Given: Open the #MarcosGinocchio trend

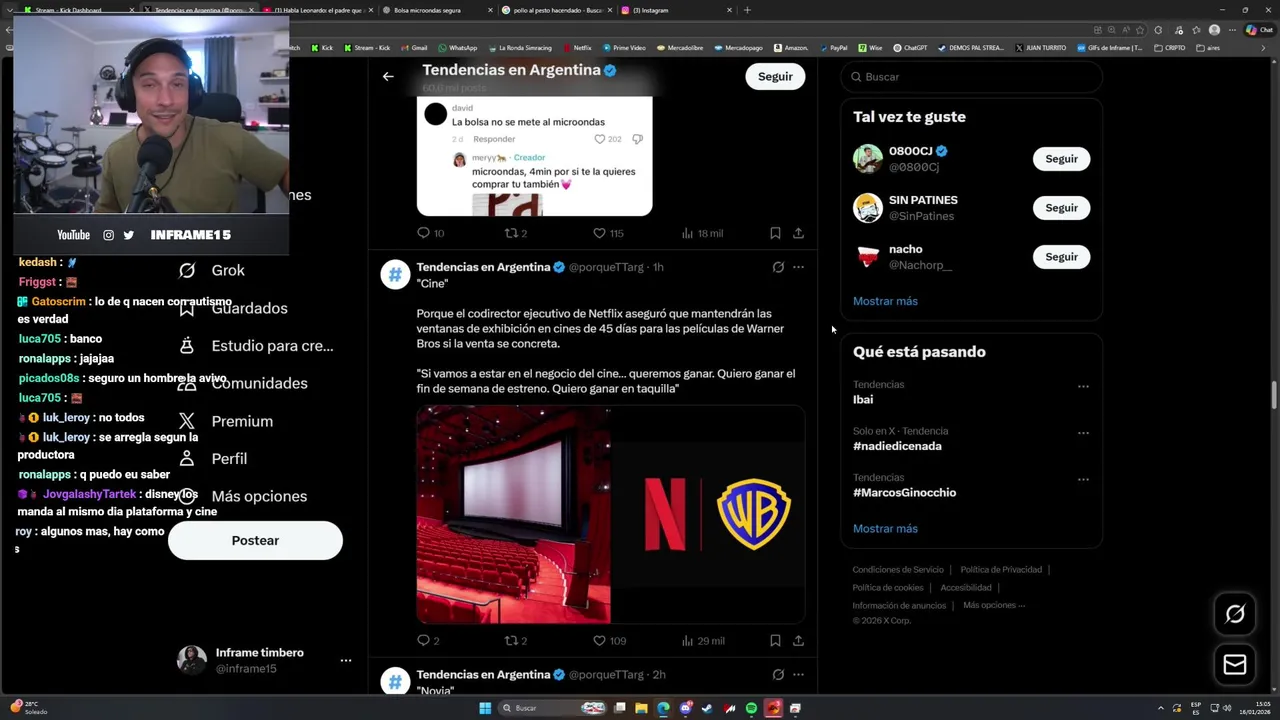Looking at the screenshot, I should pos(904,492).
